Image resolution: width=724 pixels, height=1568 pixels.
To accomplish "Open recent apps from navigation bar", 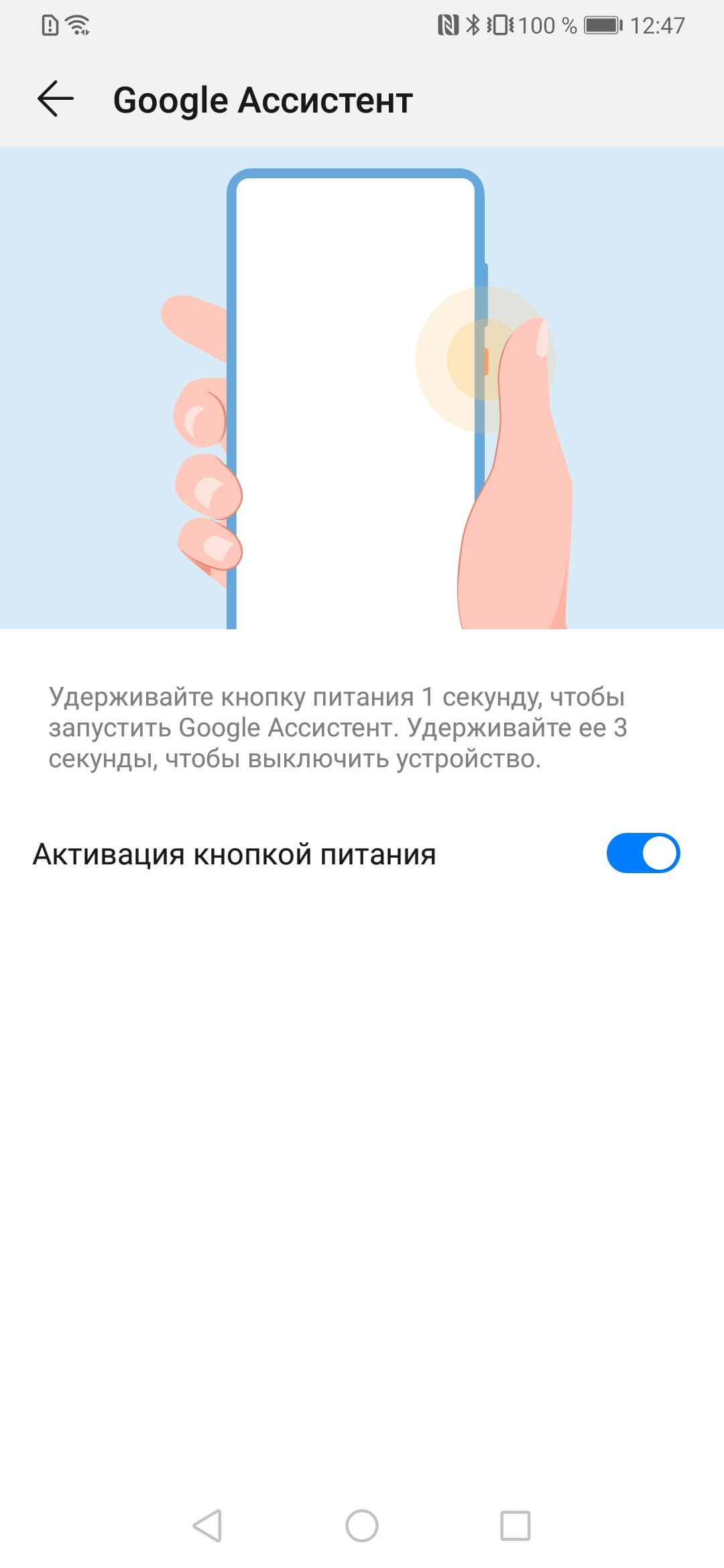I will pyautogui.click(x=516, y=1526).
